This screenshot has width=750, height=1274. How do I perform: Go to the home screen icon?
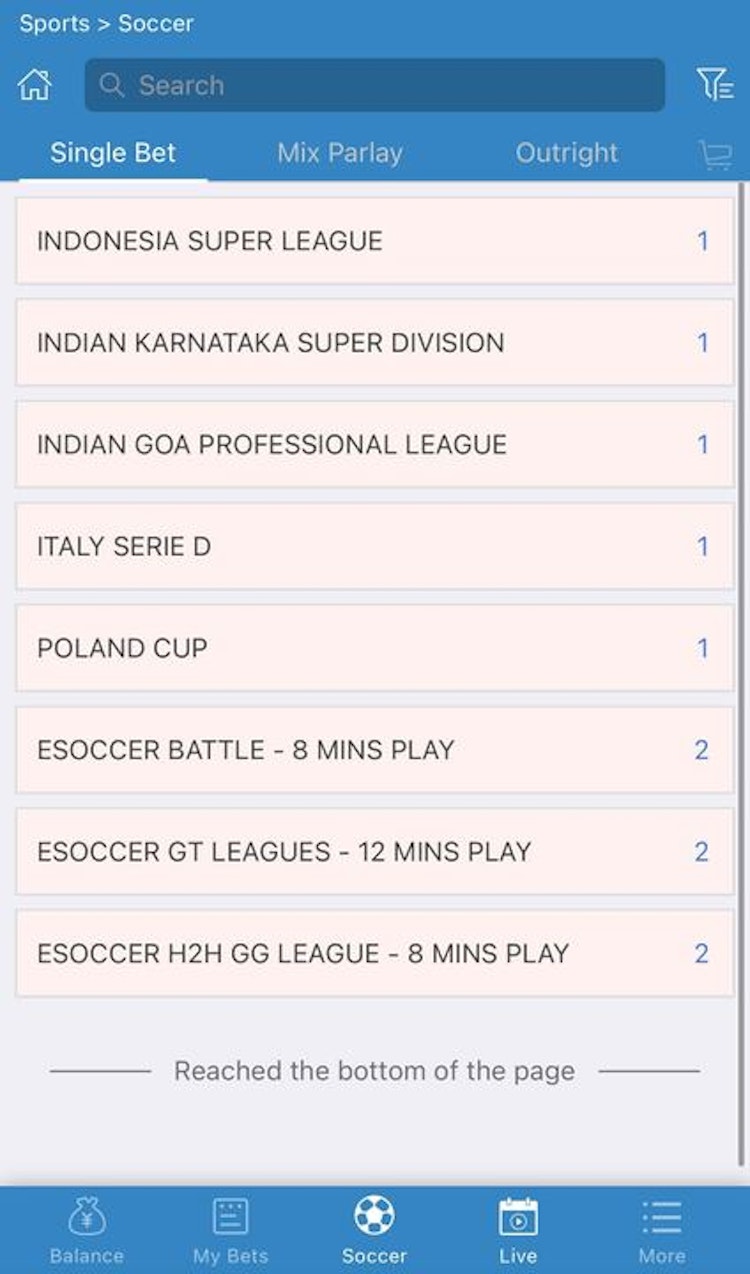[34, 85]
